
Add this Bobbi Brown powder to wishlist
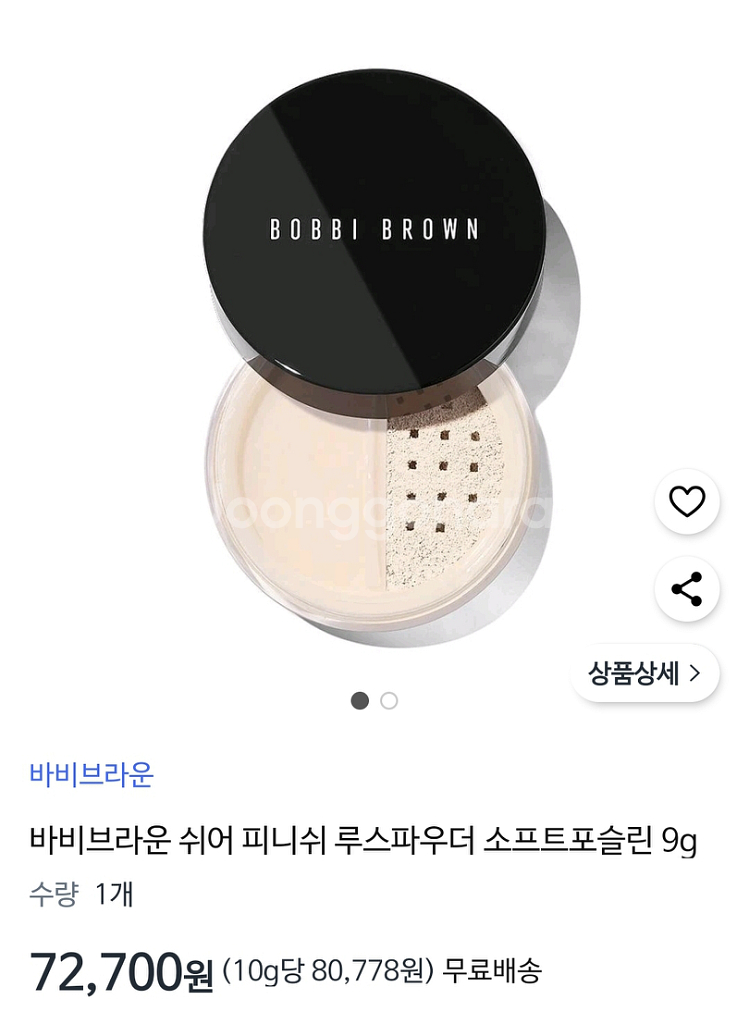pyautogui.click(x=687, y=501)
